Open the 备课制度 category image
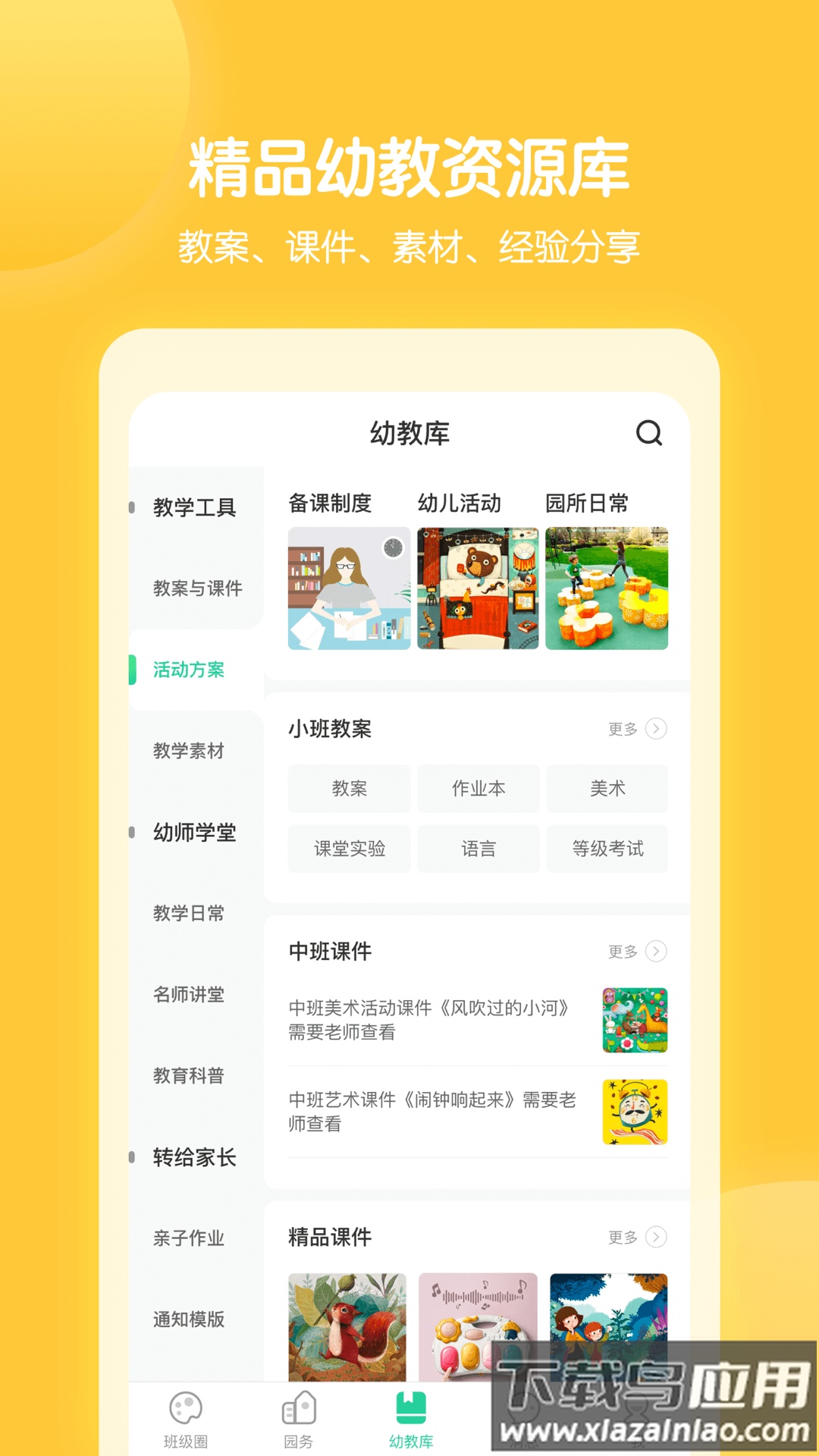The image size is (819, 1456). tap(350, 588)
